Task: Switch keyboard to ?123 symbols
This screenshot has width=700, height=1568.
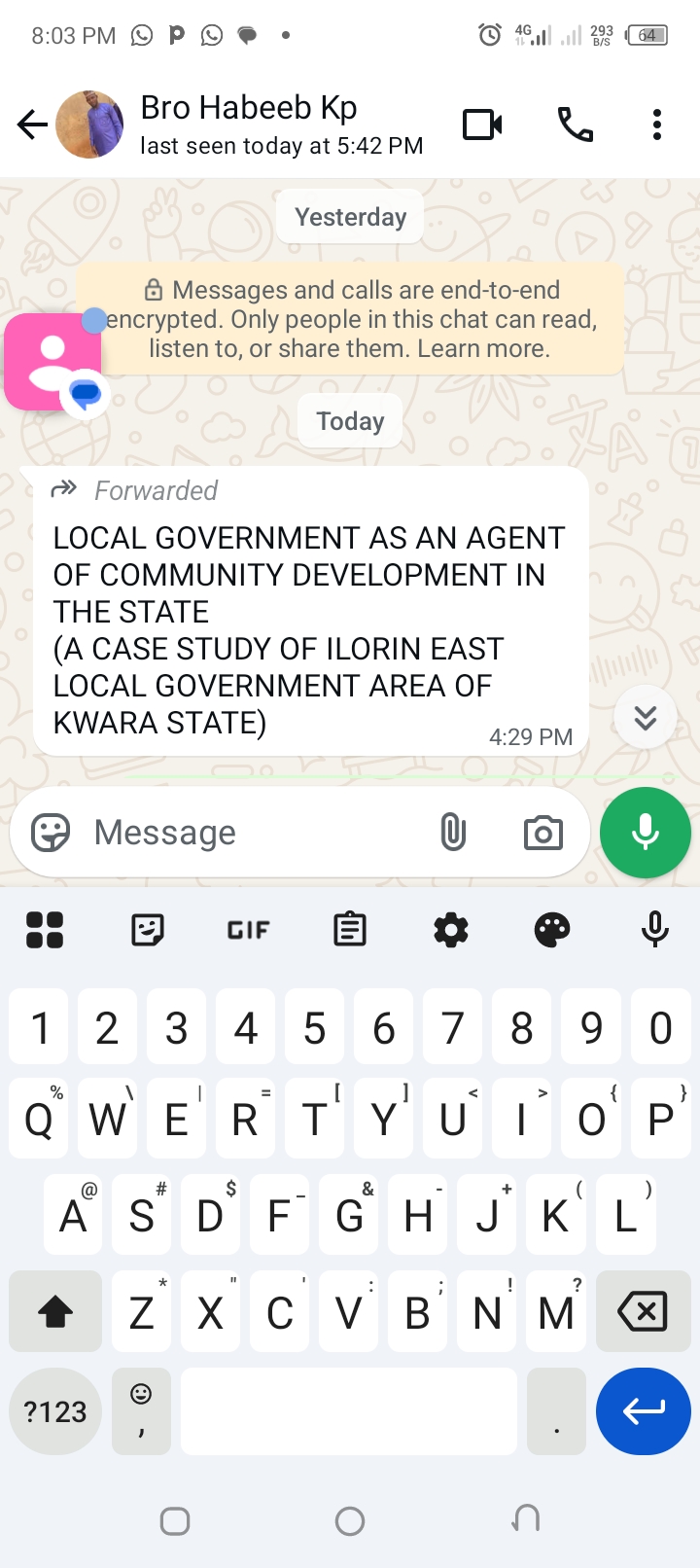Action: 55,1411
